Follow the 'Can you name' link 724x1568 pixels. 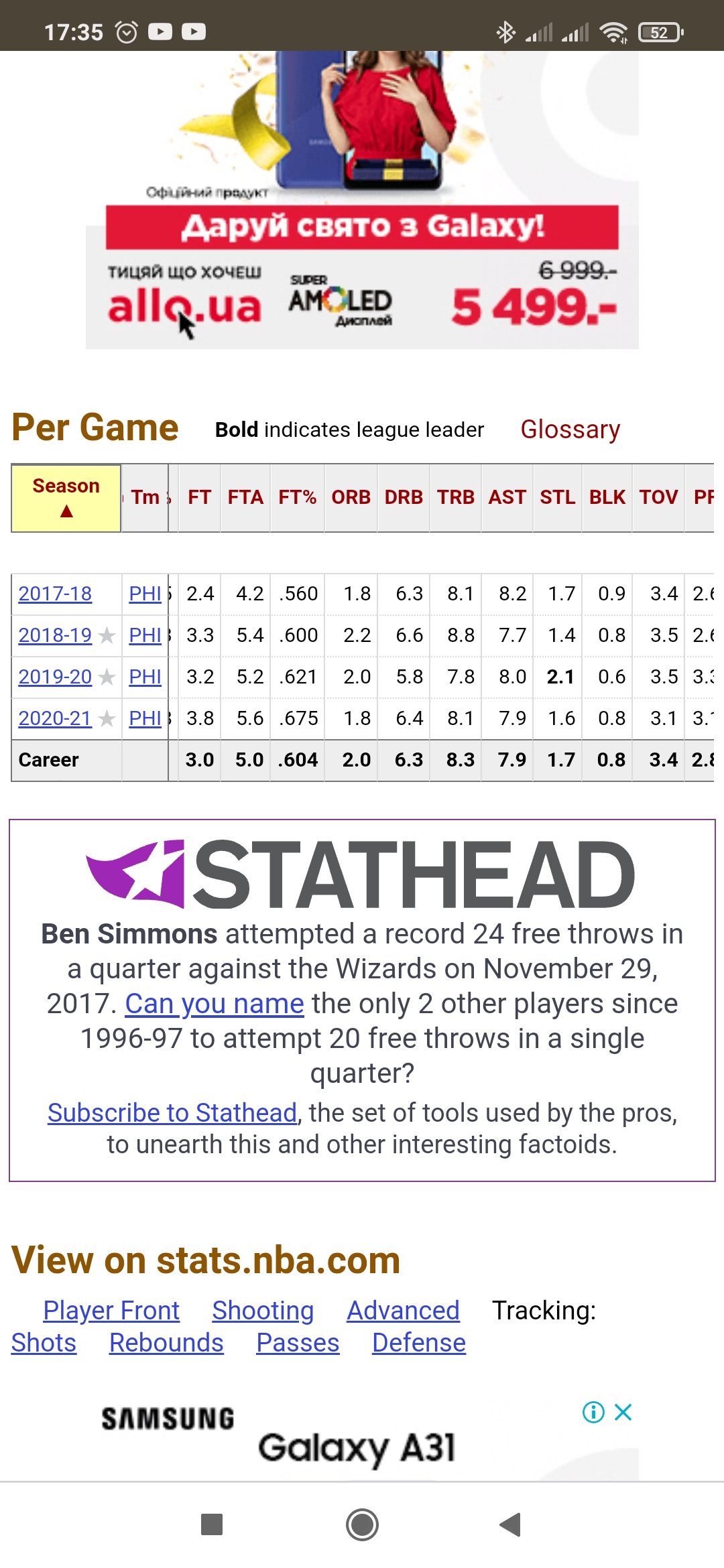point(215,1004)
